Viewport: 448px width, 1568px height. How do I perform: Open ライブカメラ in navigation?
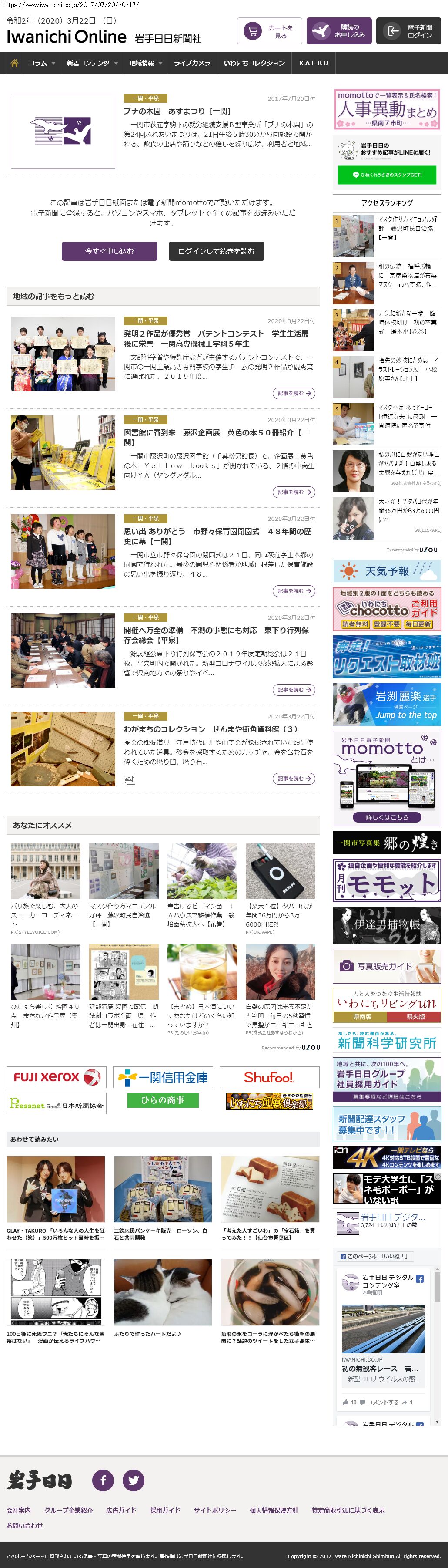tap(192, 63)
